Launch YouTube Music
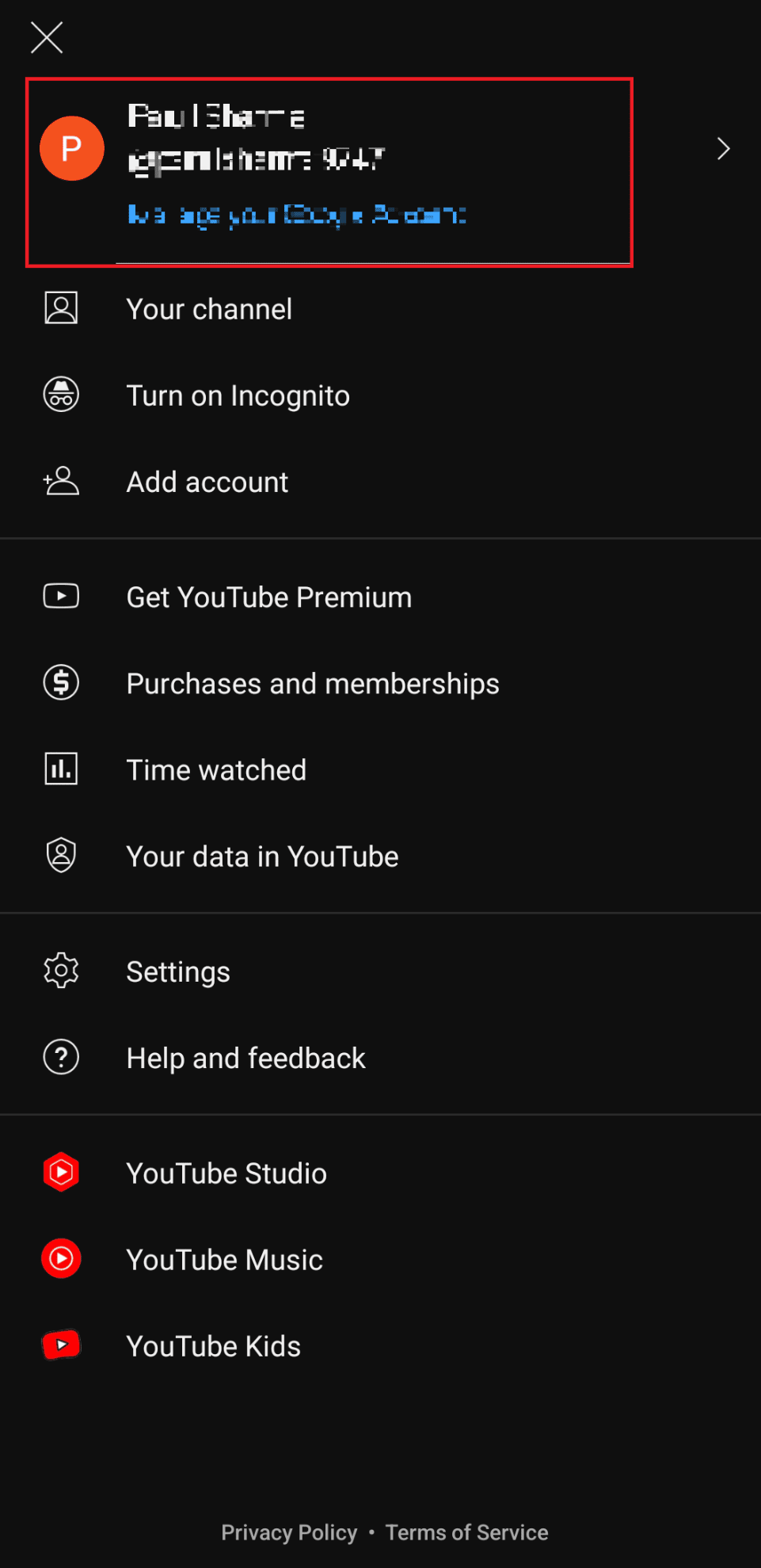 coord(224,1260)
